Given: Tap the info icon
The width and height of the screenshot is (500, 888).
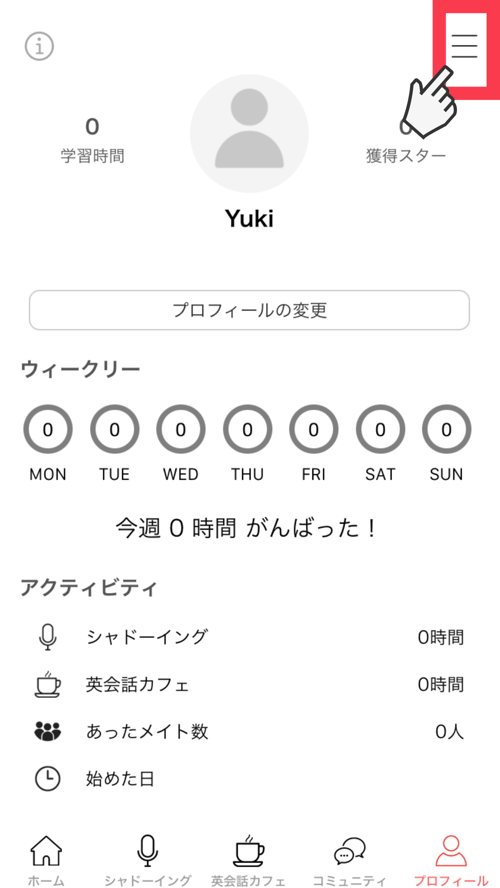Looking at the screenshot, I should pos(39,46).
